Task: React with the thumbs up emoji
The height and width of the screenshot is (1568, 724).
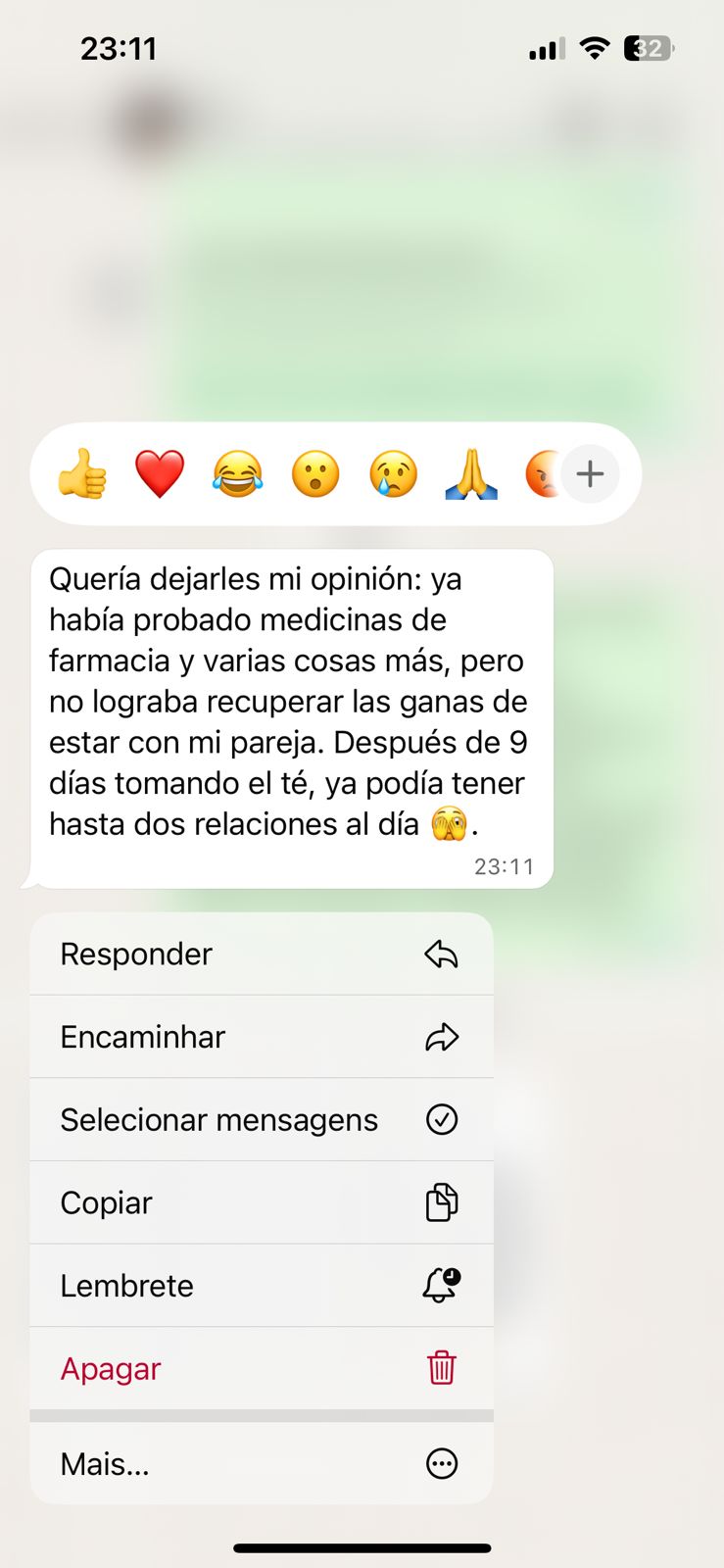Action: pyautogui.click(x=82, y=474)
